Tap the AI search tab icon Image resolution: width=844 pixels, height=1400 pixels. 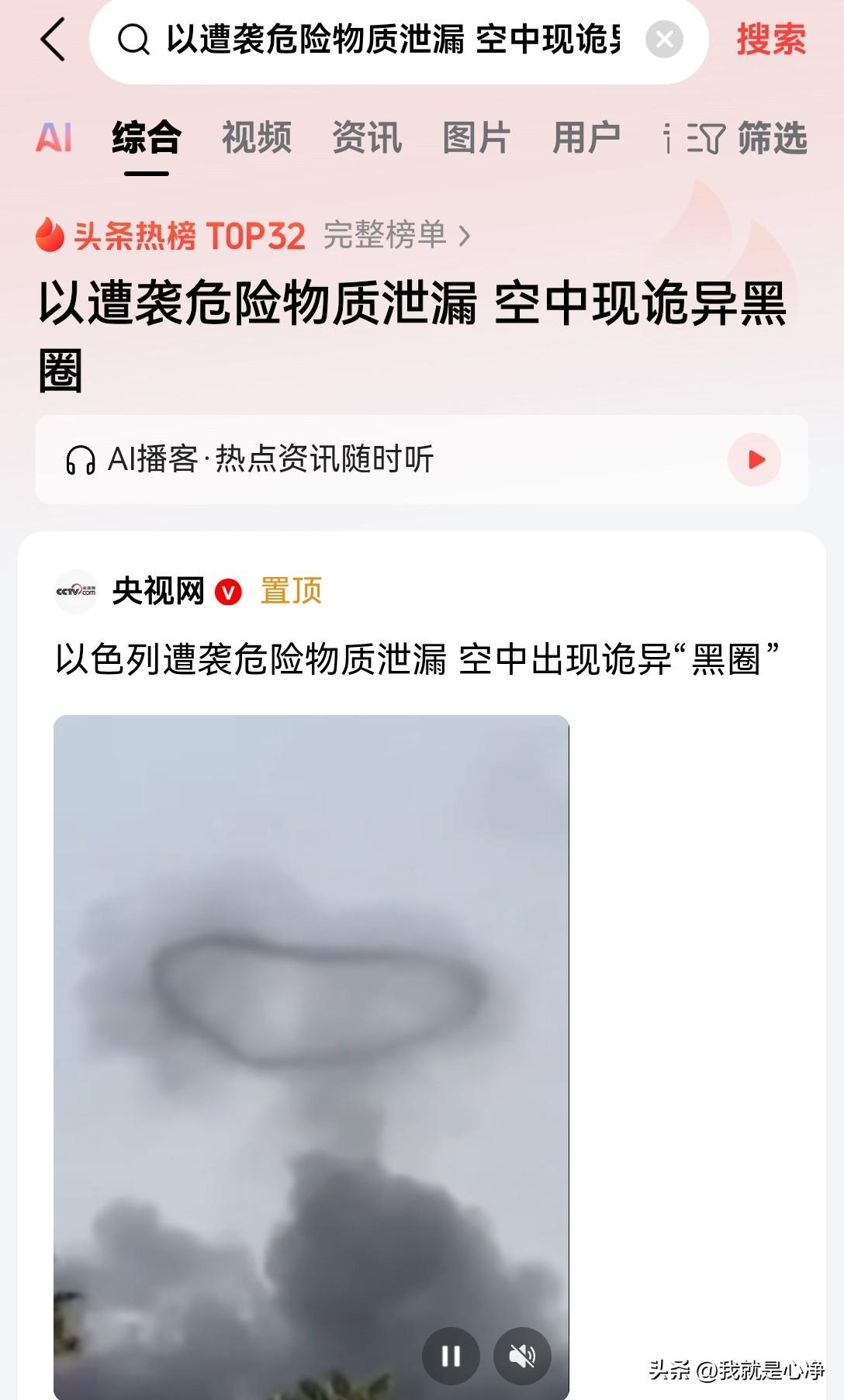(54, 140)
